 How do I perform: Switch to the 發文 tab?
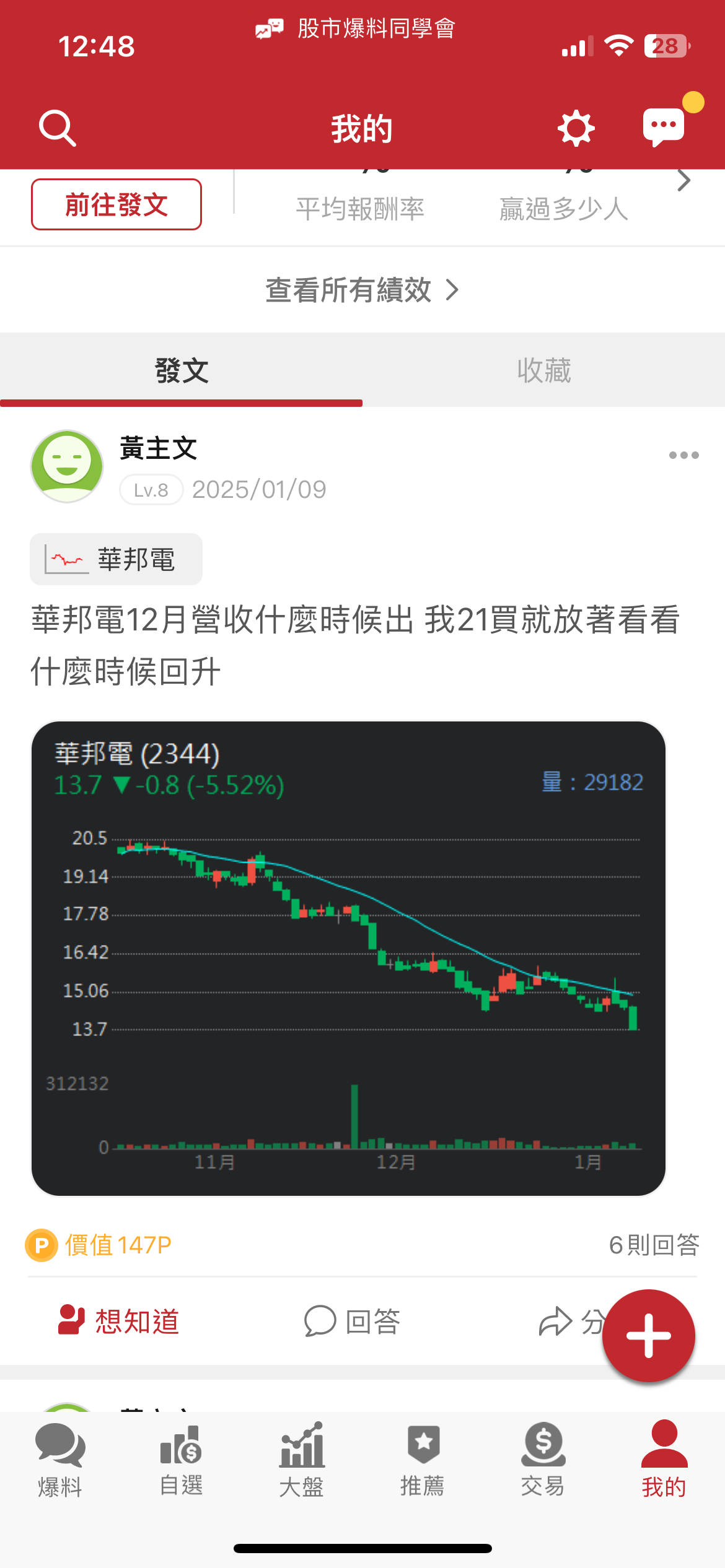point(181,371)
